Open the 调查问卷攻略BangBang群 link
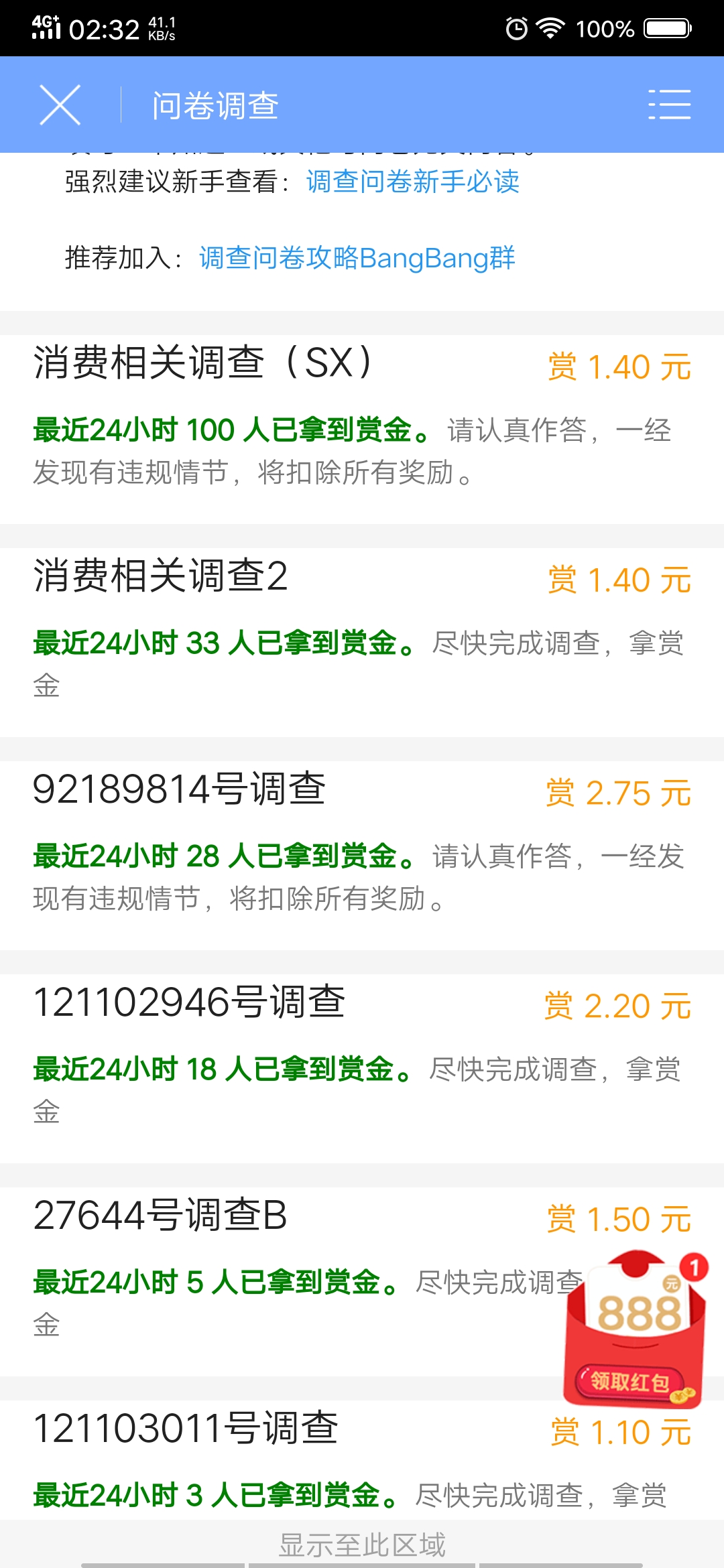 coord(355,258)
